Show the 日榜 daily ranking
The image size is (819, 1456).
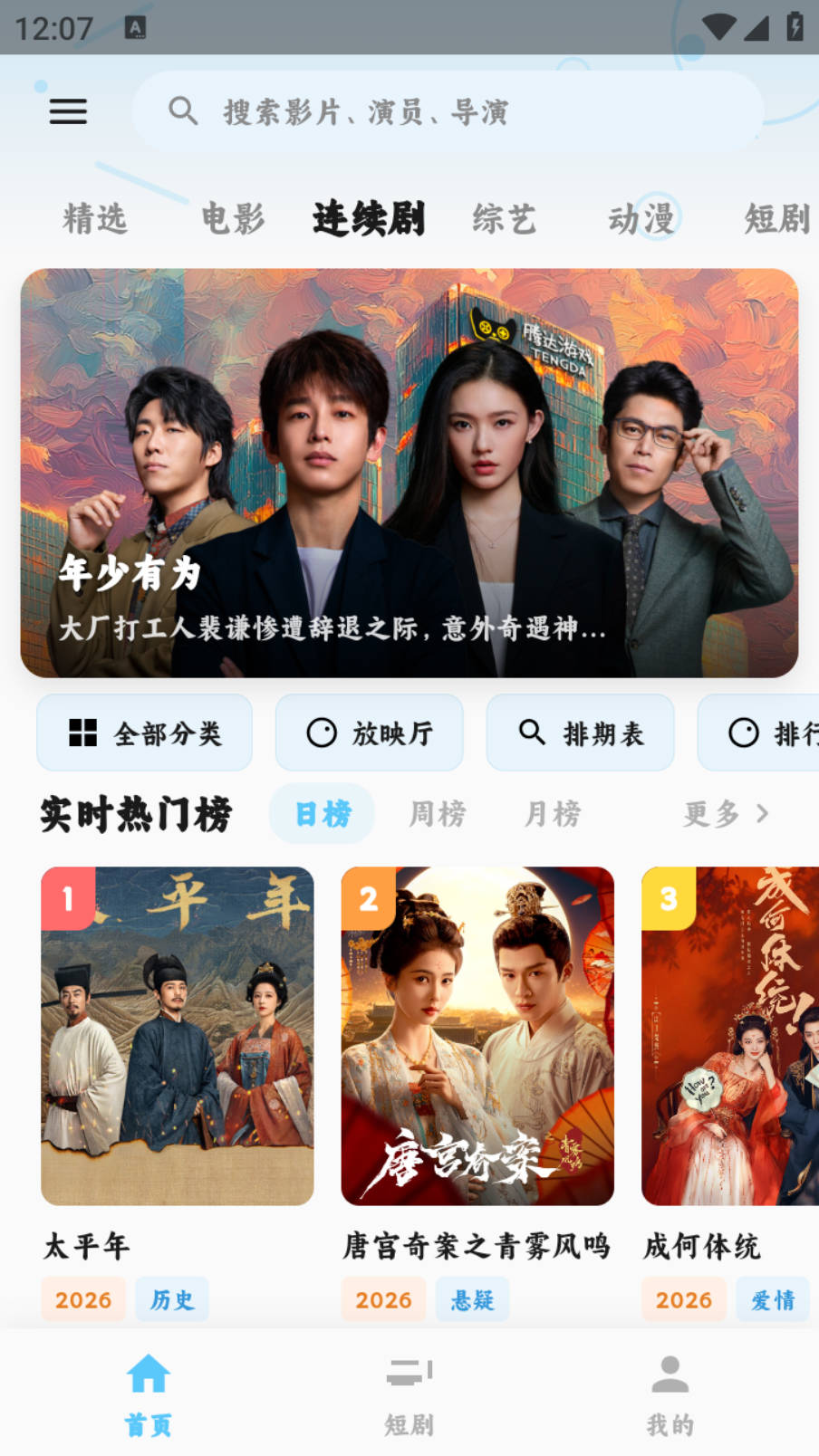coord(323,814)
